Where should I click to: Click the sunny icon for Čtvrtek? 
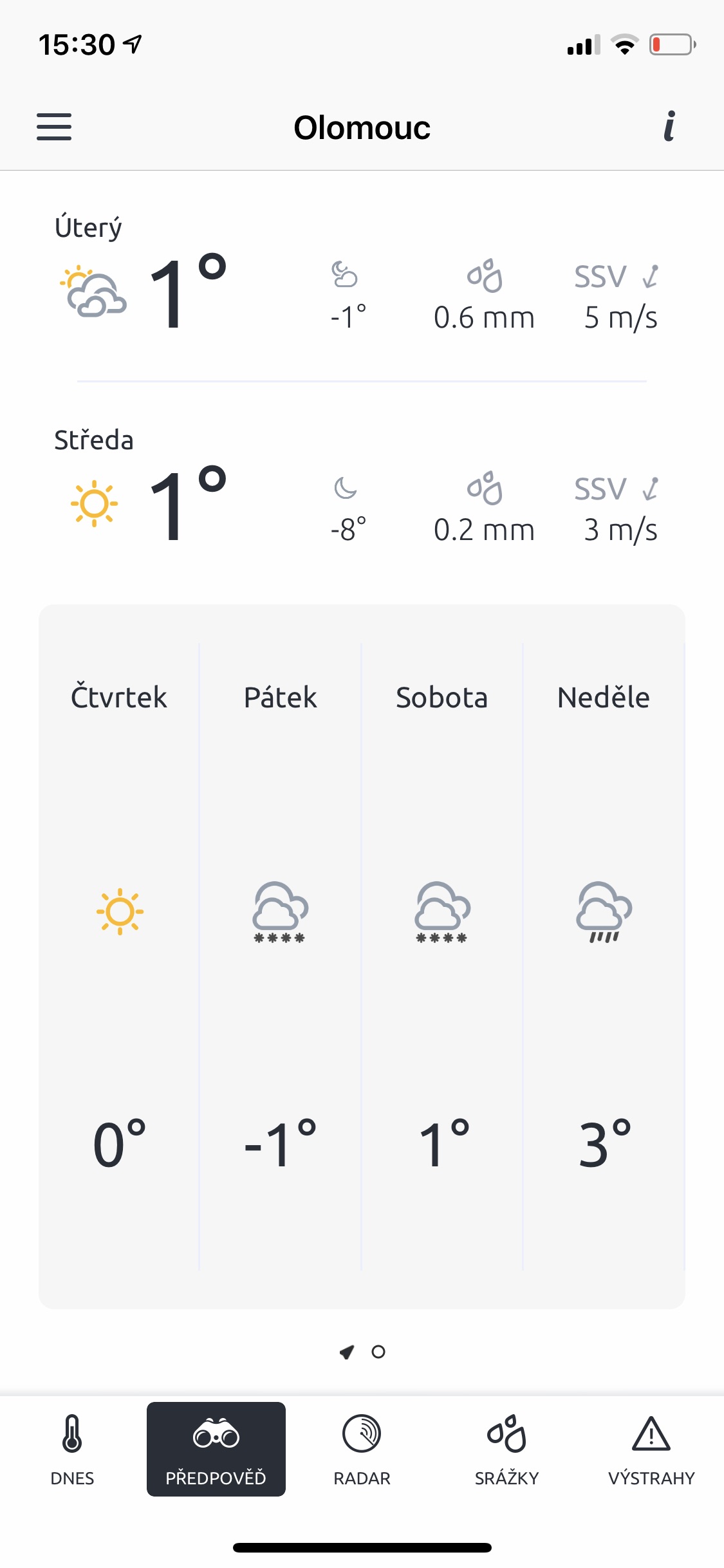pos(120,911)
